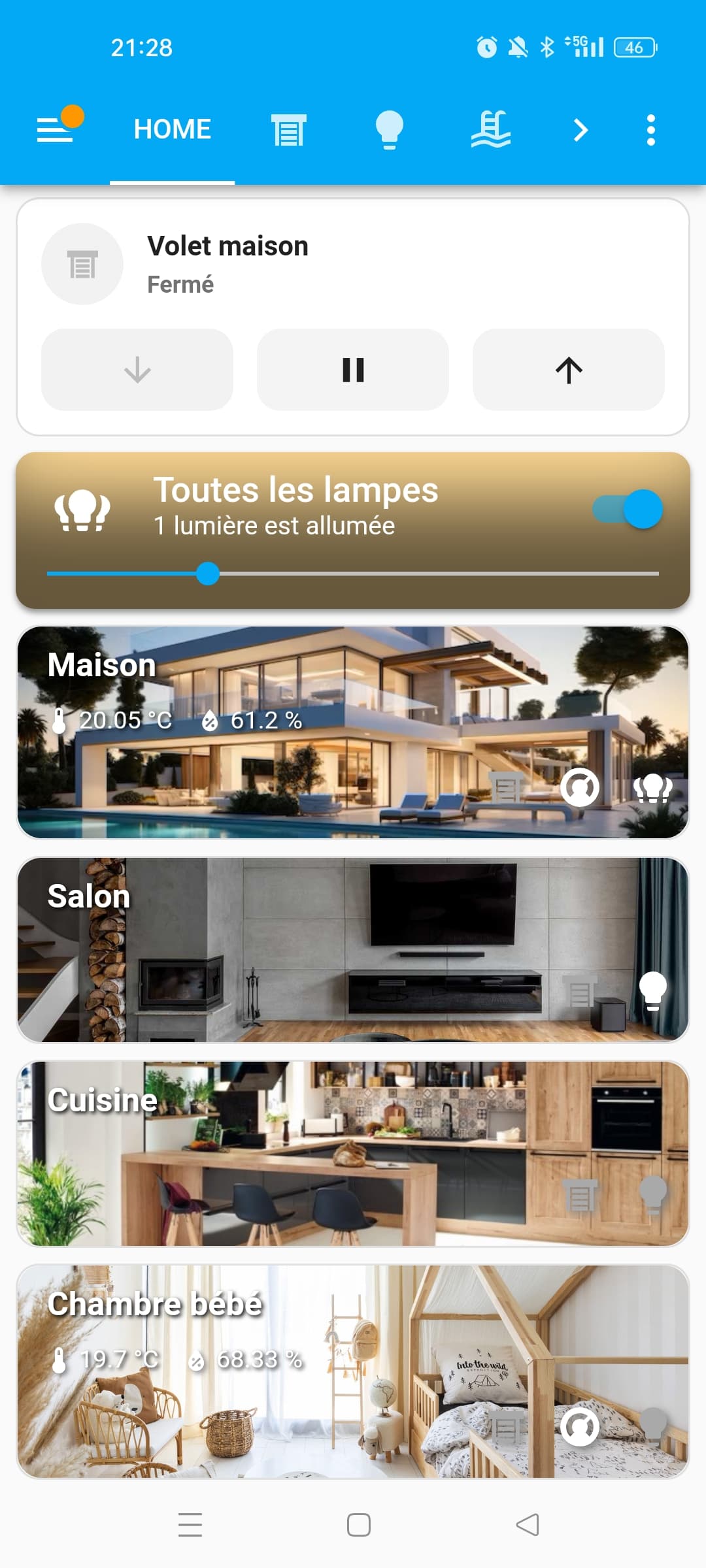This screenshot has height=1568, width=706.
Task: Switch to the light bulb tab
Action: [389, 129]
